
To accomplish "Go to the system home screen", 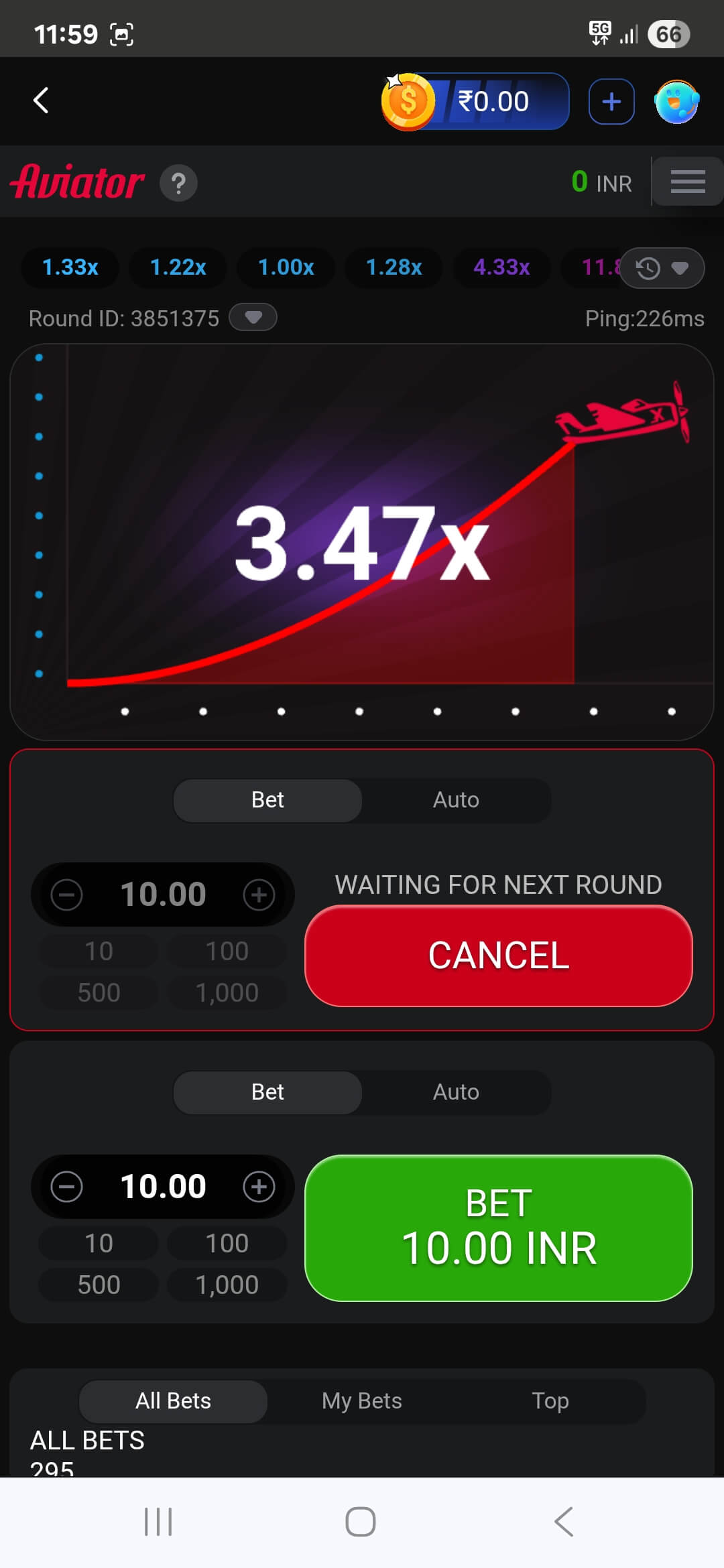I will (361, 1521).
